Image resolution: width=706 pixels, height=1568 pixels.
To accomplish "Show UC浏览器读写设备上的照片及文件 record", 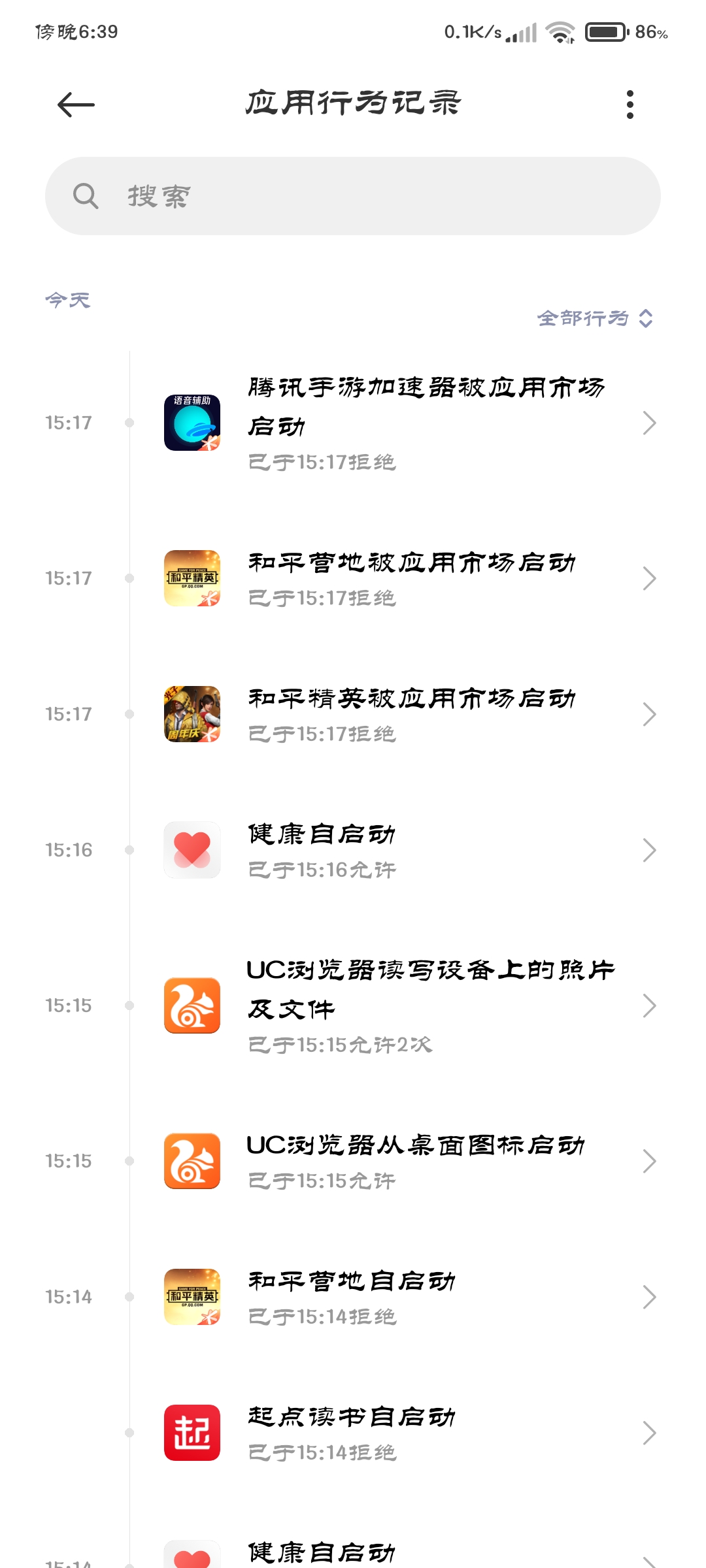I will tap(425, 1005).
